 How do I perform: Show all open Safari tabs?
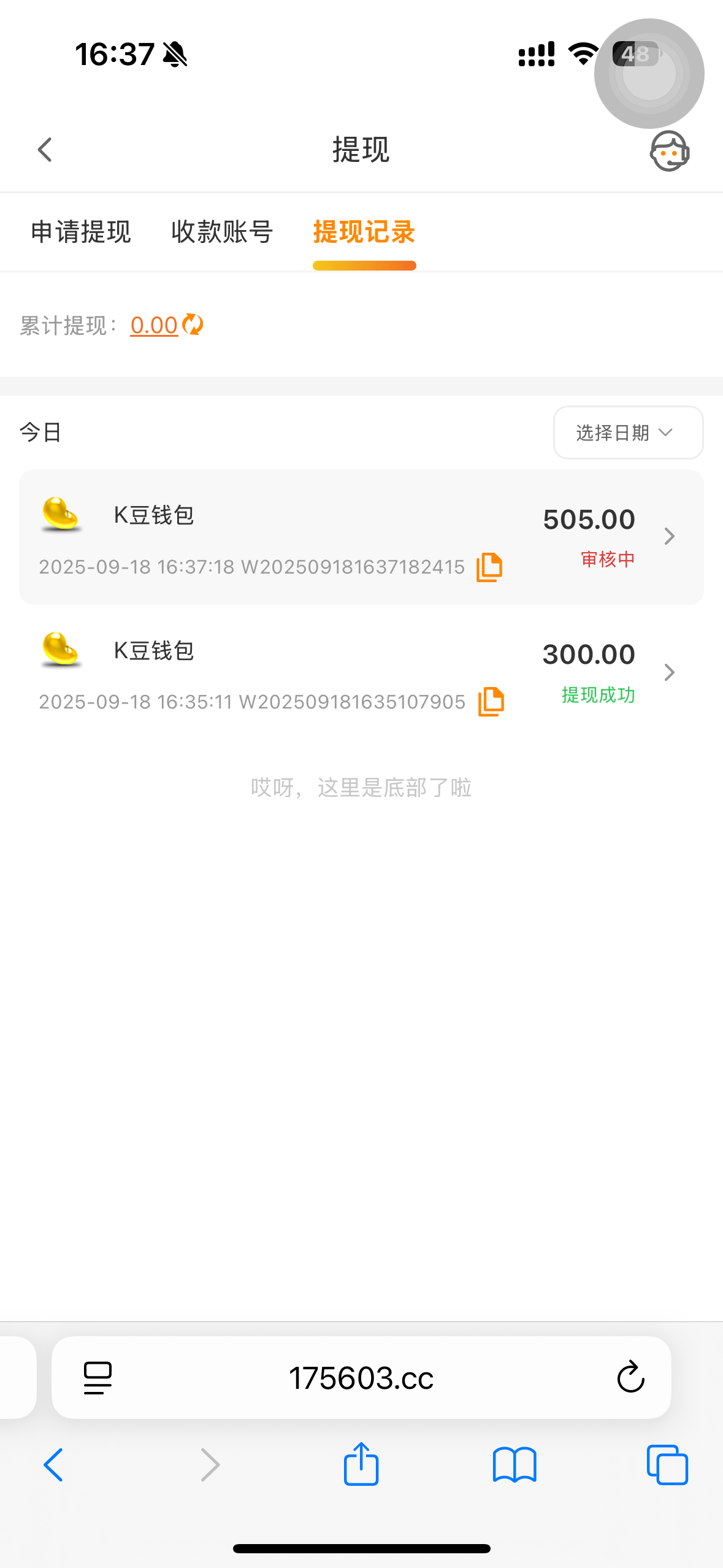(667, 1465)
